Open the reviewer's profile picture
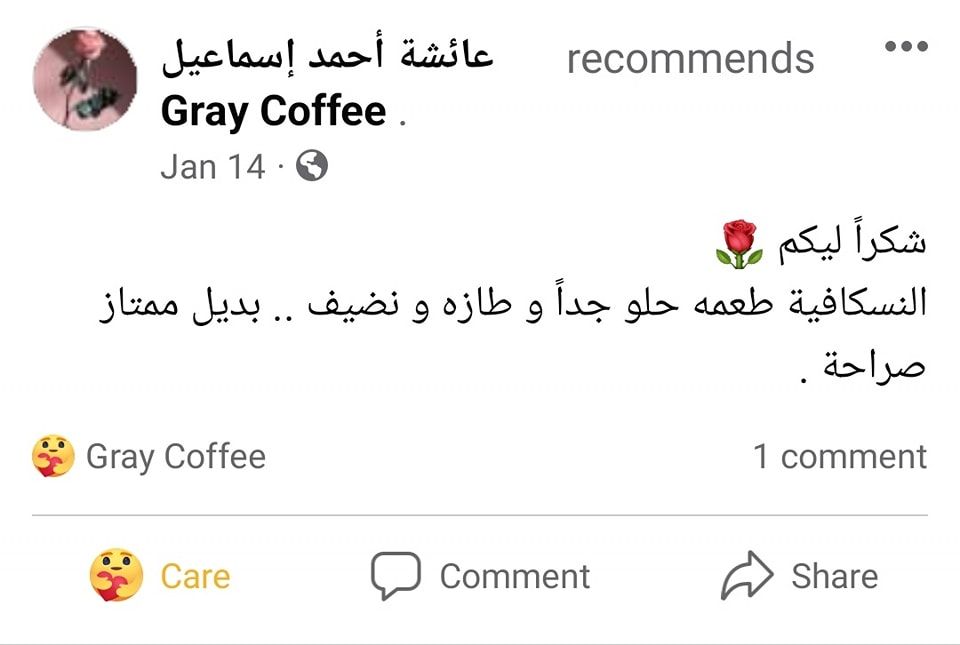This screenshot has height=645, width=960. (85, 79)
